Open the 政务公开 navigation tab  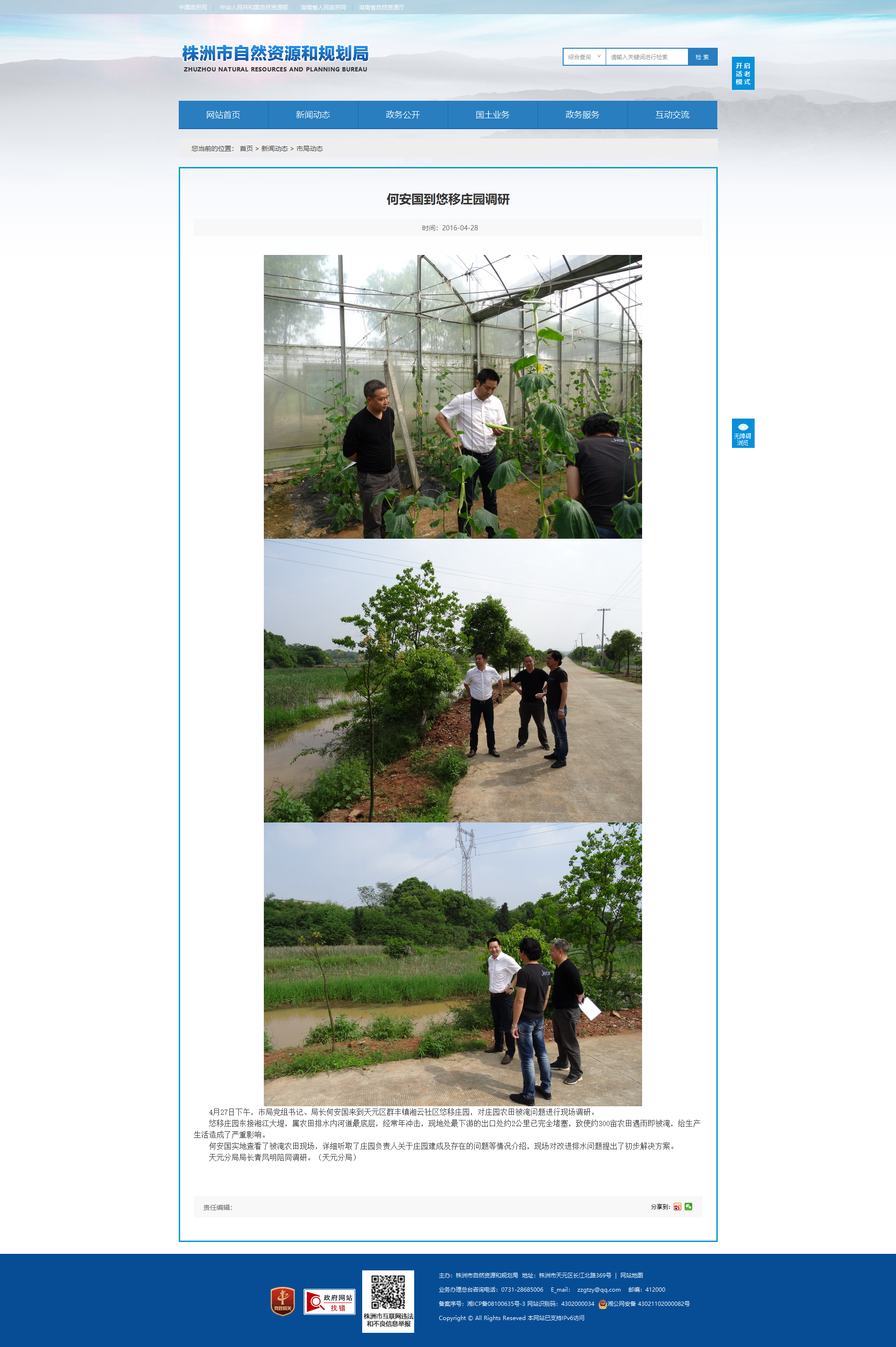click(403, 115)
